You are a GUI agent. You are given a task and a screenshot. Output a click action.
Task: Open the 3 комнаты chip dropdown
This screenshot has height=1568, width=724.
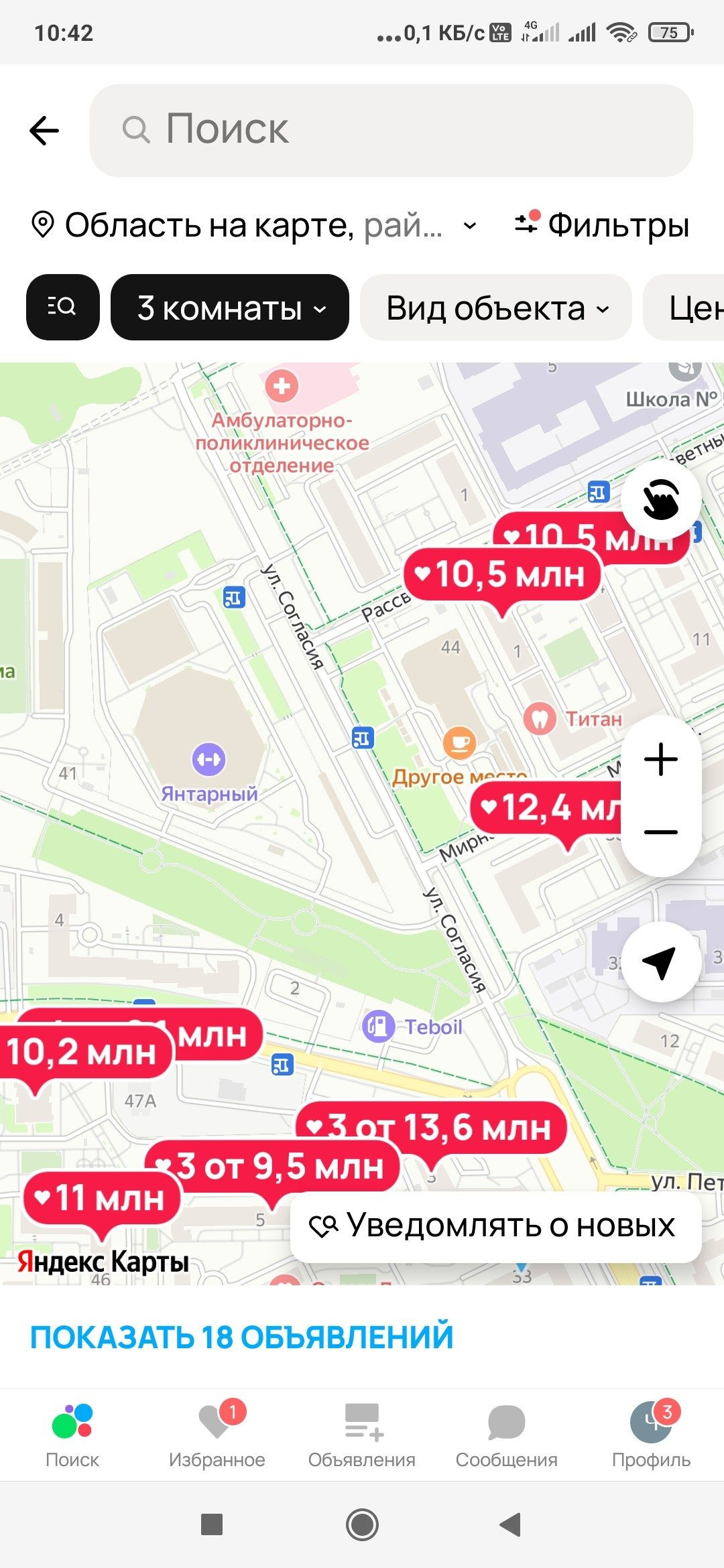click(x=230, y=308)
